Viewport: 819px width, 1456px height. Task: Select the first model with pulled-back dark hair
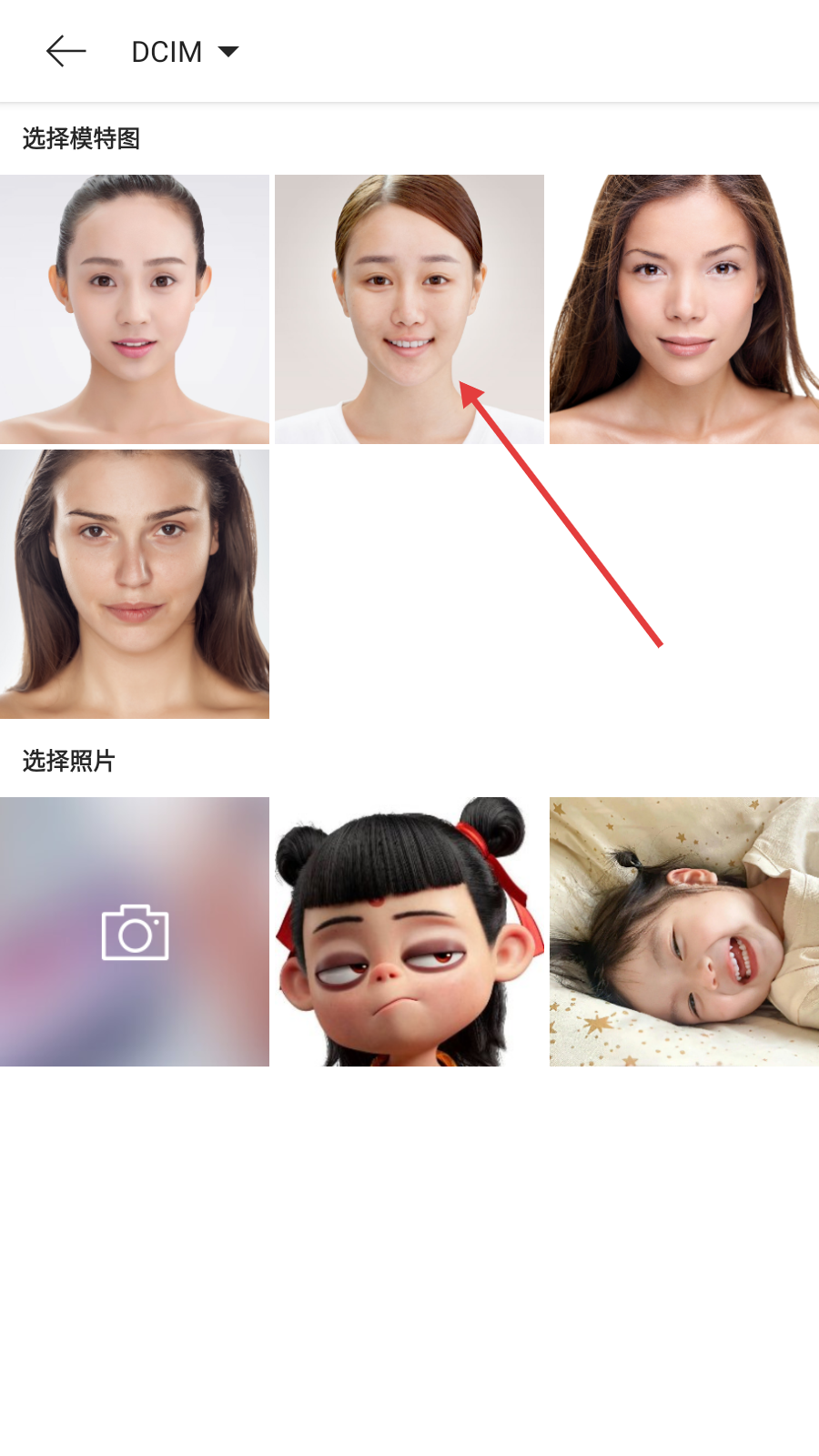coord(135,309)
